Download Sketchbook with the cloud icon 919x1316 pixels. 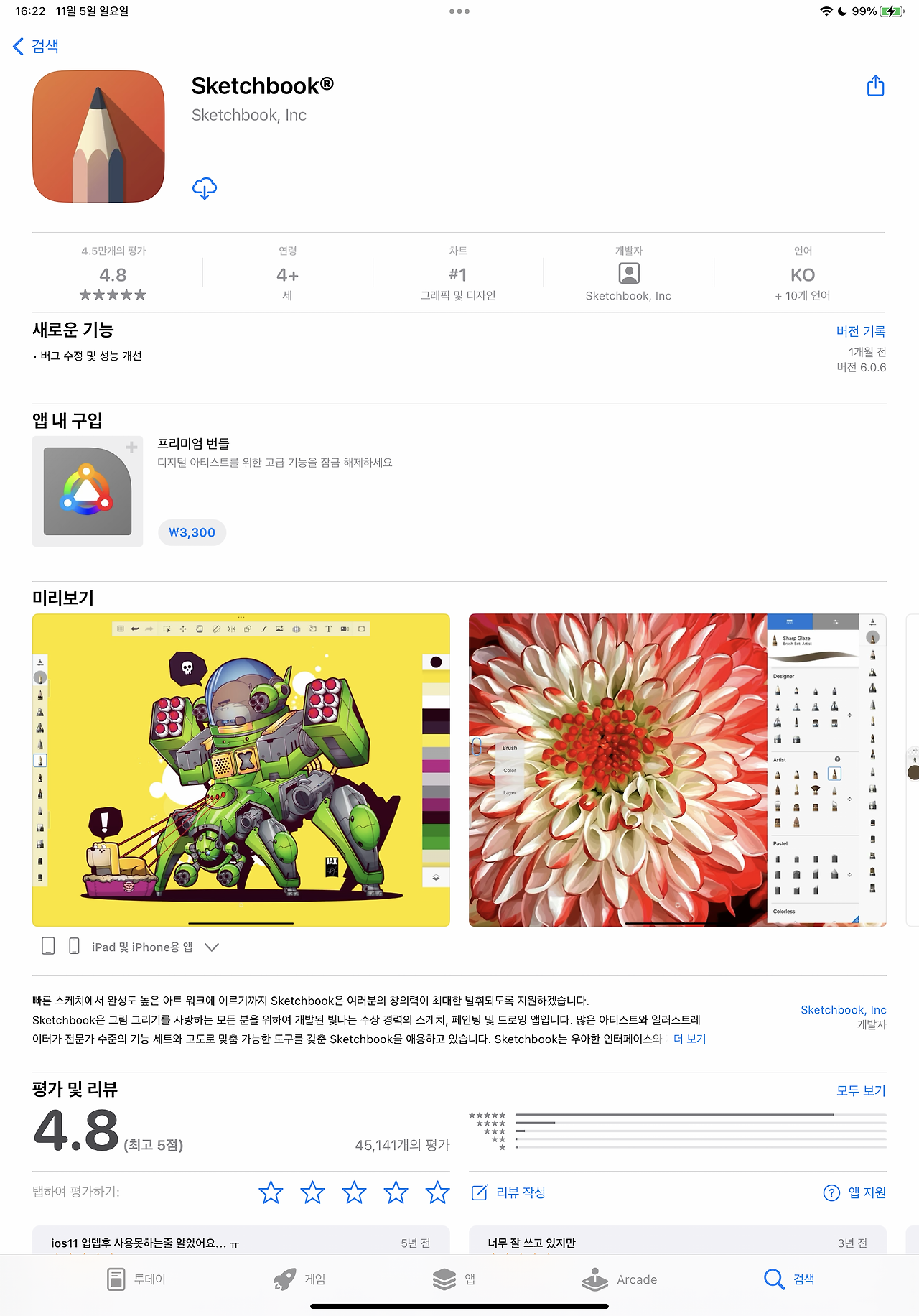[x=205, y=188]
